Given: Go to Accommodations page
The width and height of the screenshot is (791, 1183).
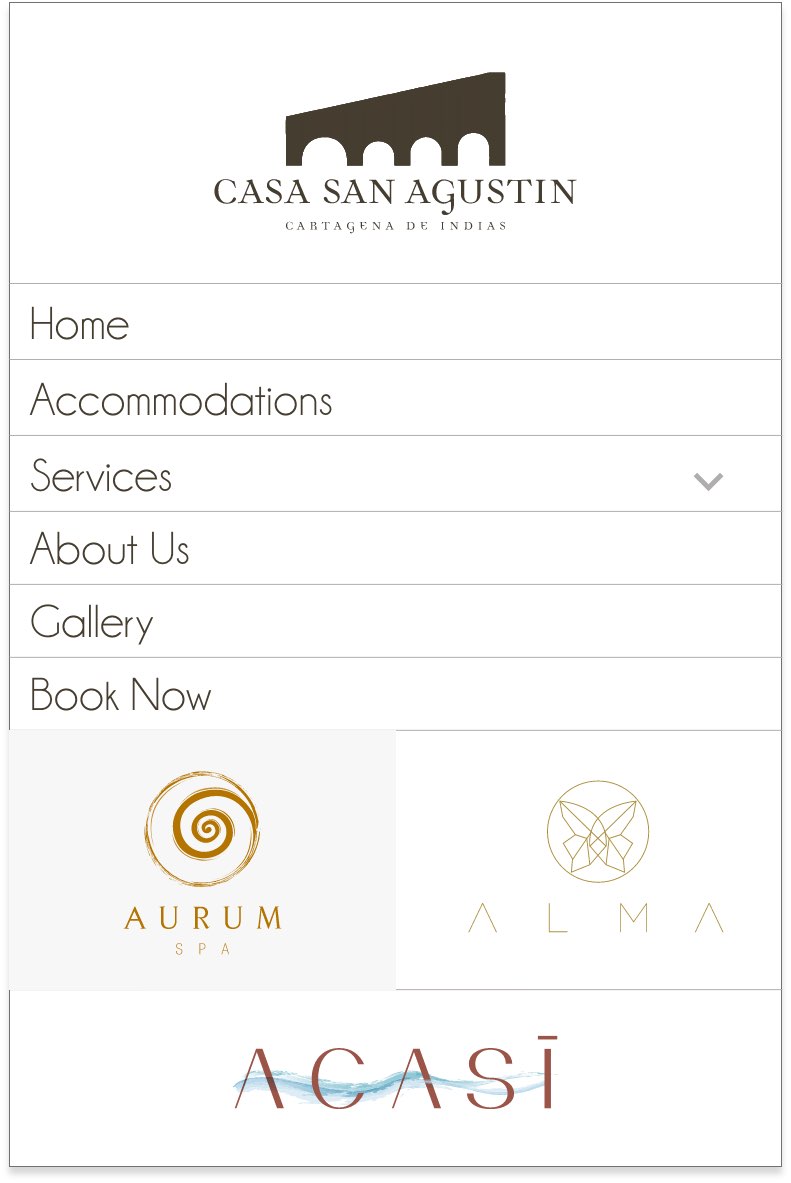Looking at the screenshot, I should 181,400.
